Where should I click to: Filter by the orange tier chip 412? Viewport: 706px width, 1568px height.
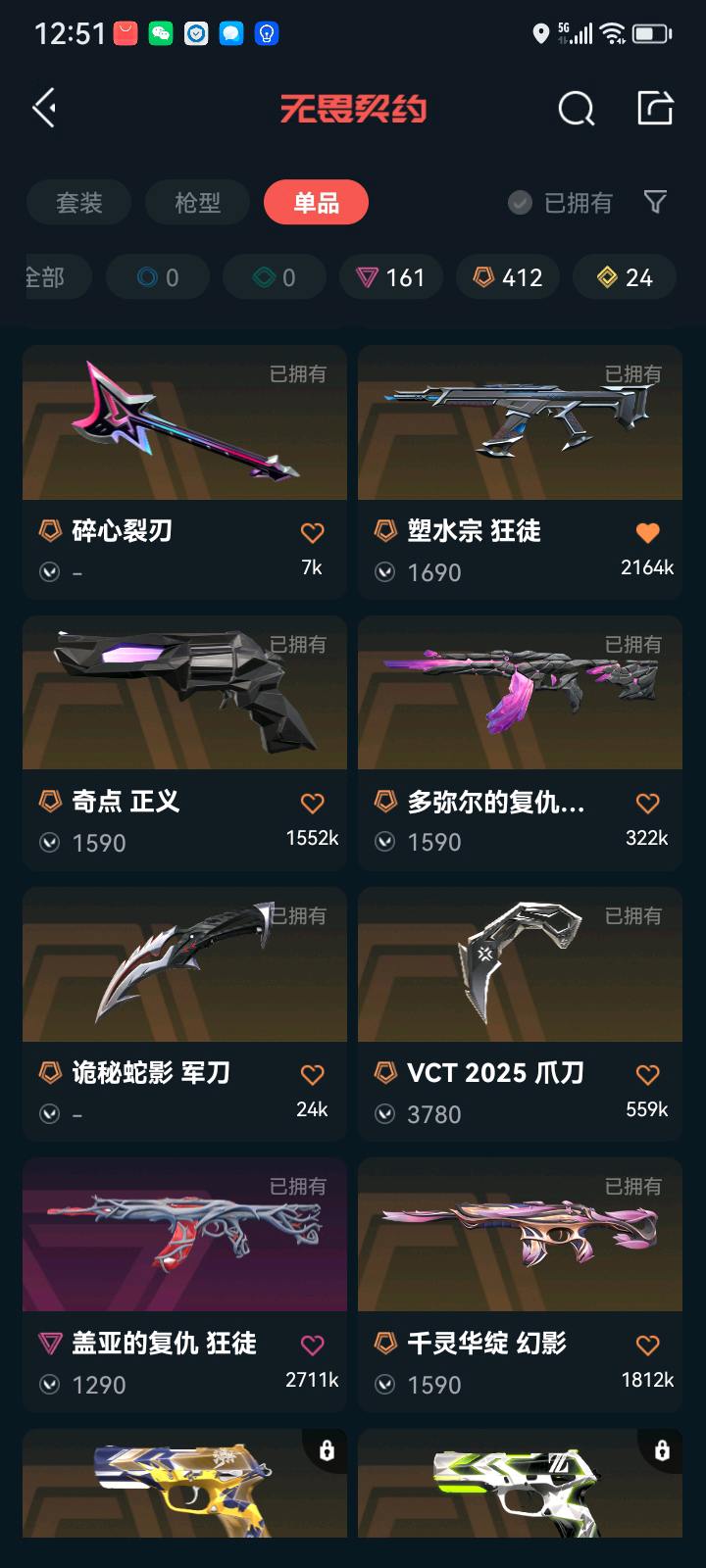507,277
